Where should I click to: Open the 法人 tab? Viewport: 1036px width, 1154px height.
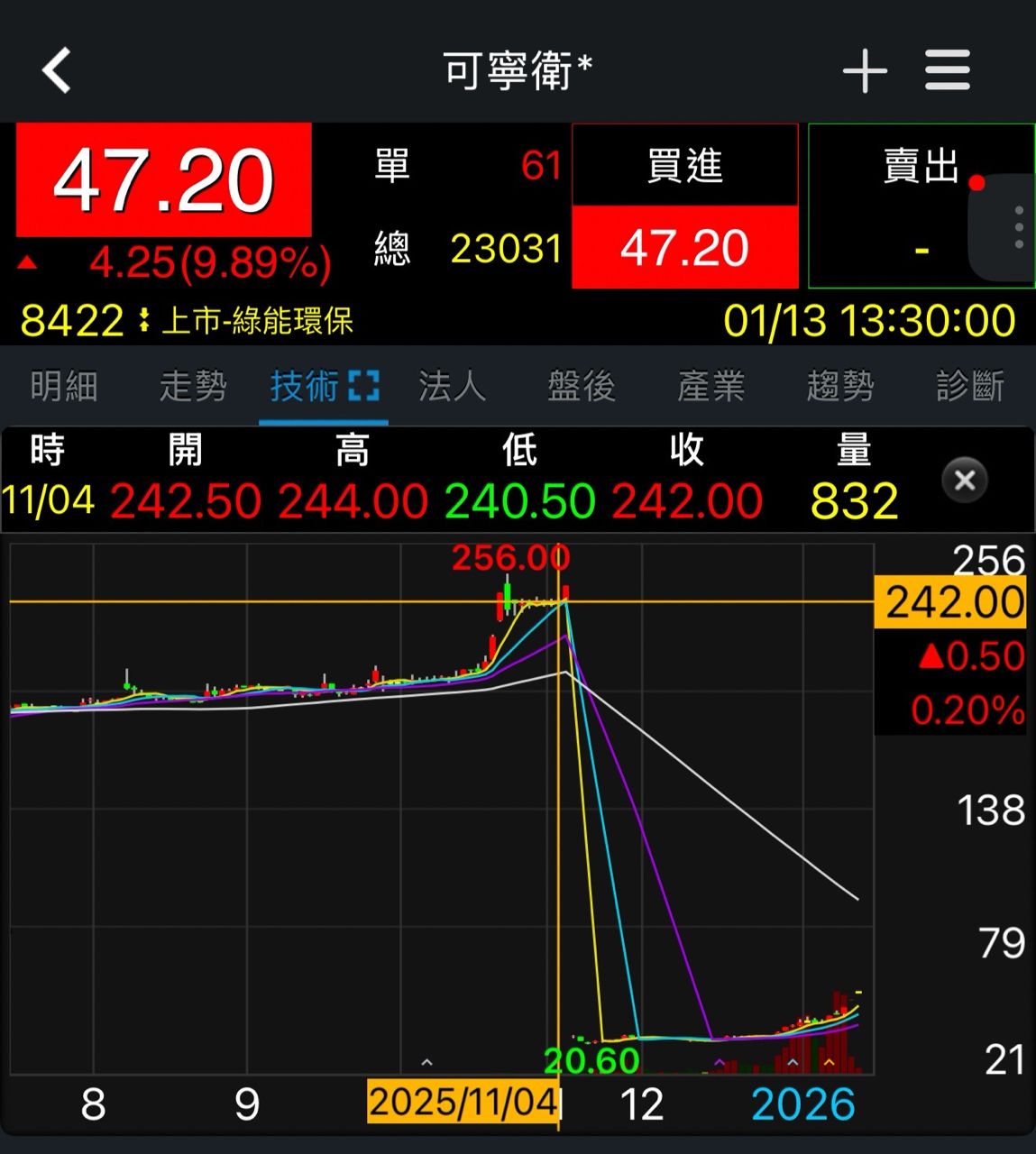[453, 387]
